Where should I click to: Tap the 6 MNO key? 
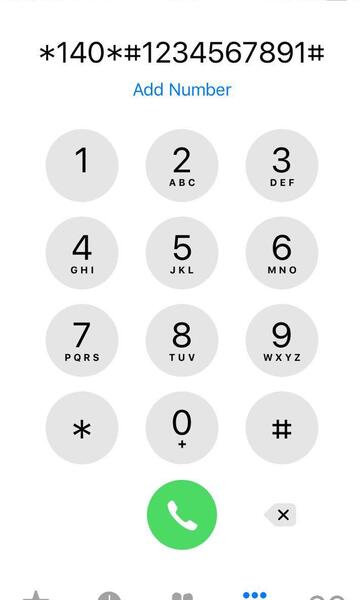click(x=282, y=253)
